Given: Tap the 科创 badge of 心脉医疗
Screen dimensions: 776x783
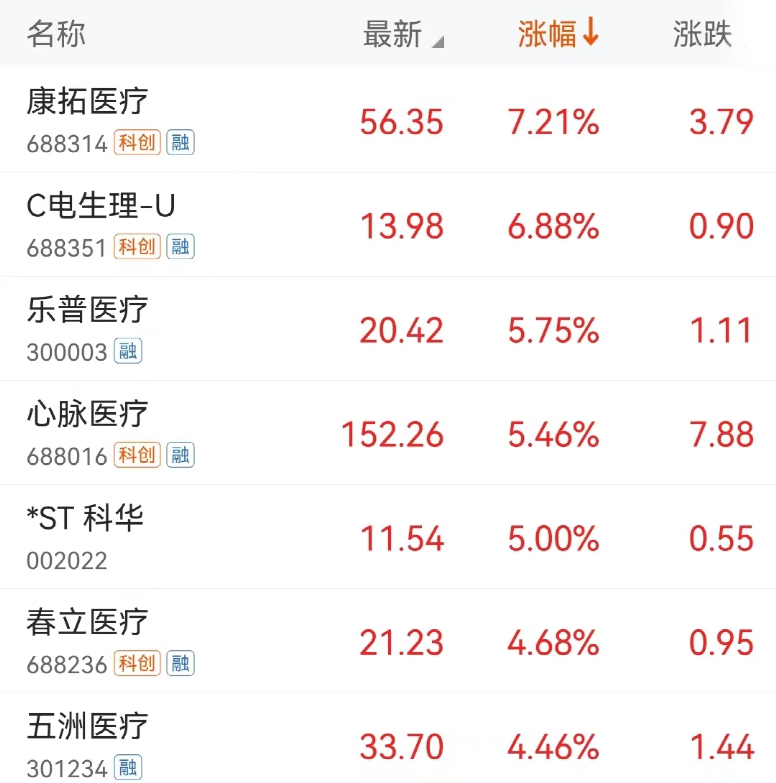Looking at the screenshot, I should click(137, 455).
